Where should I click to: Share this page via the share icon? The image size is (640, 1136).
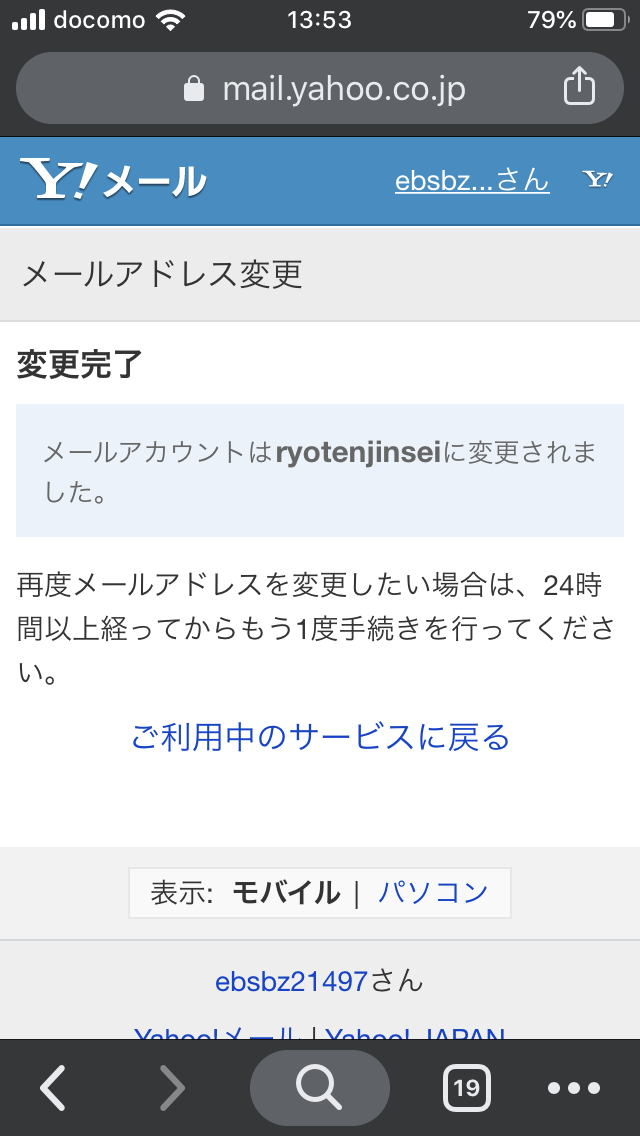click(579, 87)
